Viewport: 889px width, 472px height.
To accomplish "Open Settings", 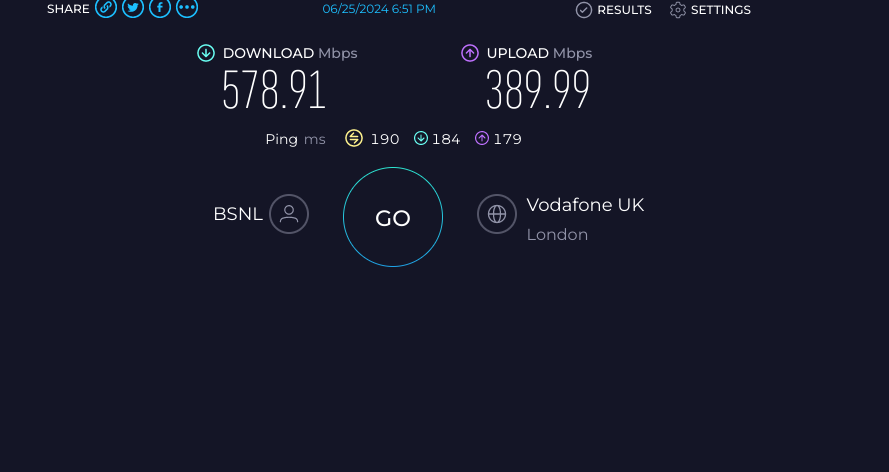I will click(710, 10).
